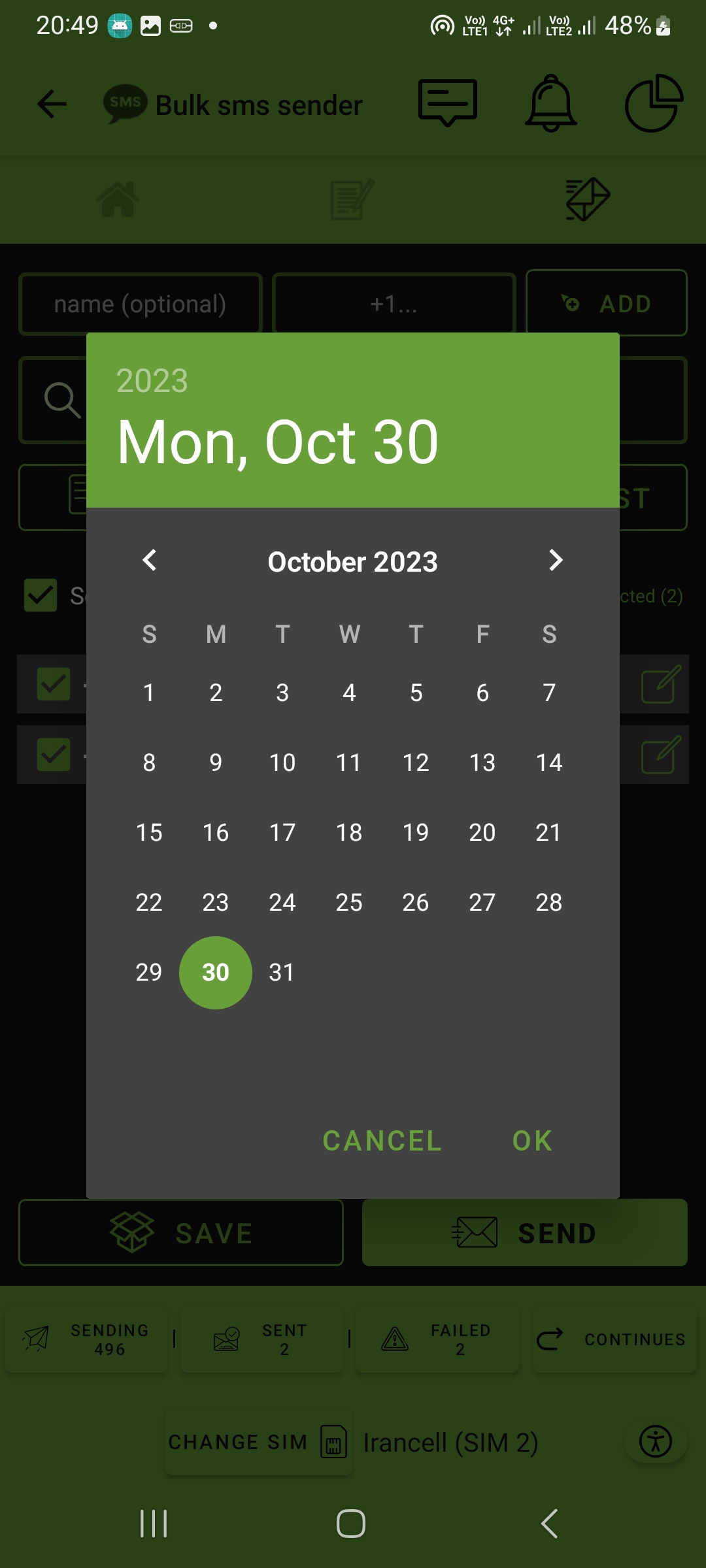The height and width of the screenshot is (1568, 706).
Task: Select October 31 in the calendar
Action: [282, 972]
